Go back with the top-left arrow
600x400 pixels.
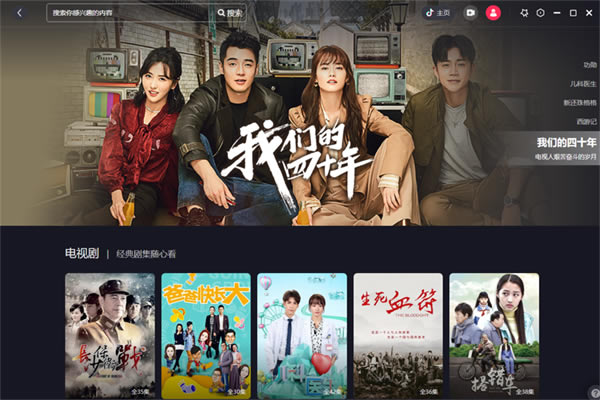pos(19,13)
